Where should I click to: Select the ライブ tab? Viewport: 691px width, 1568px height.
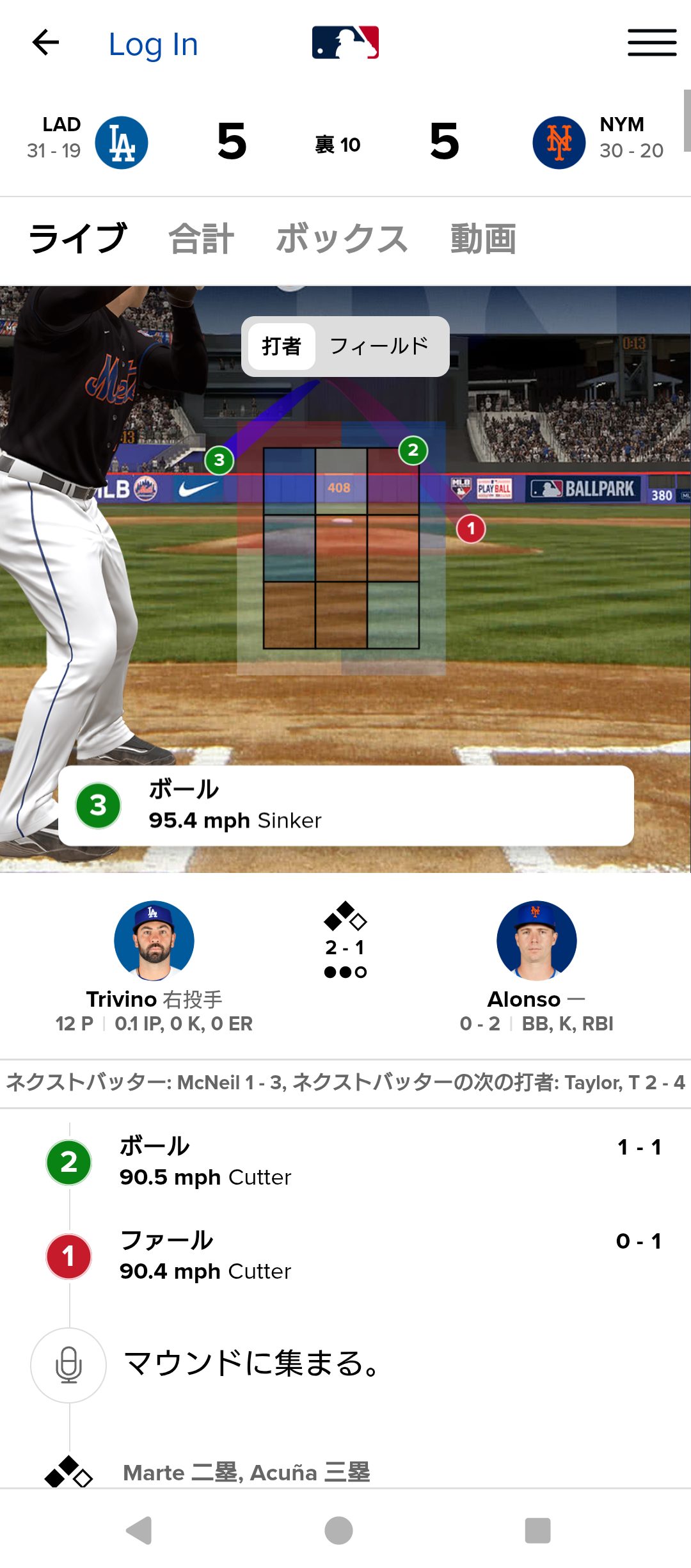pyautogui.click(x=77, y=239)
